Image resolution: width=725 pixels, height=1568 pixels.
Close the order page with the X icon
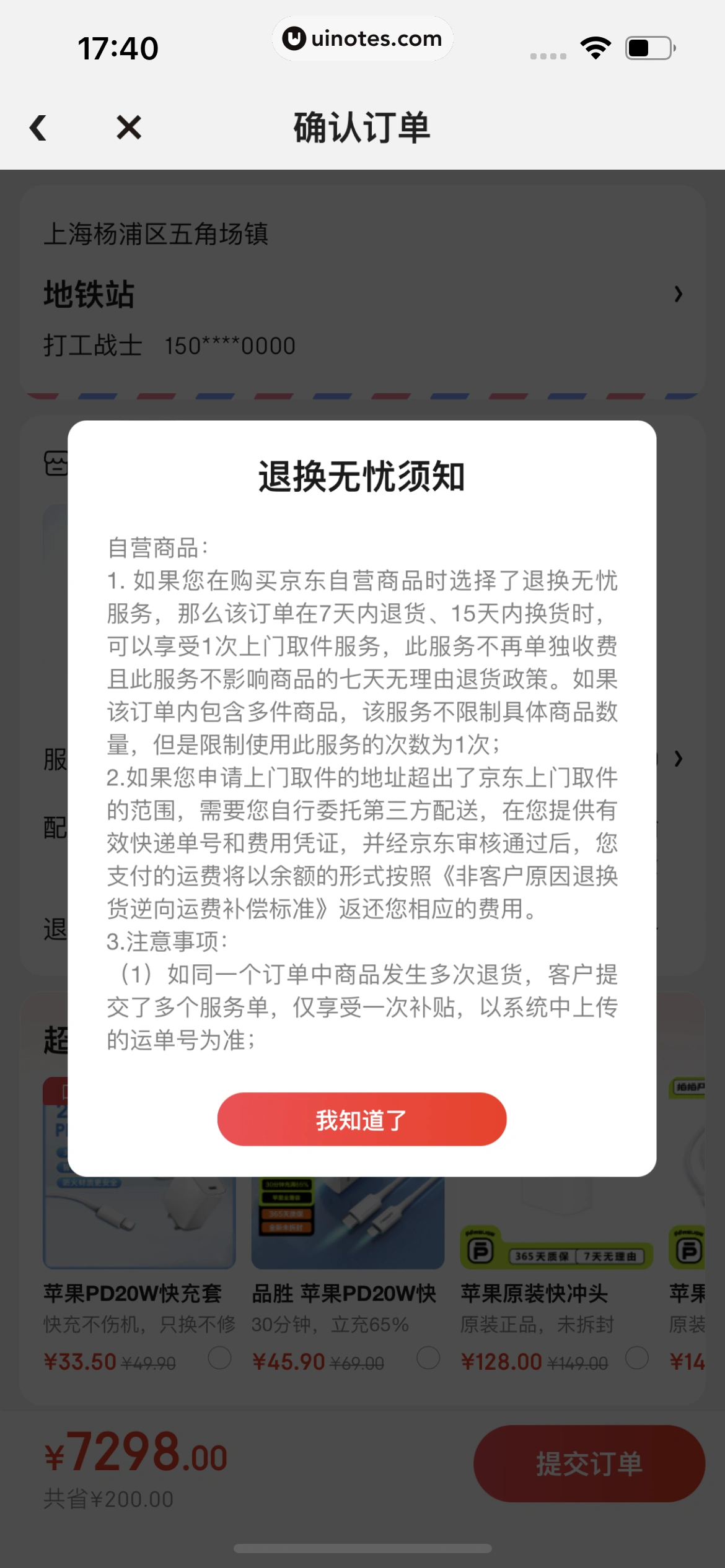127,128
